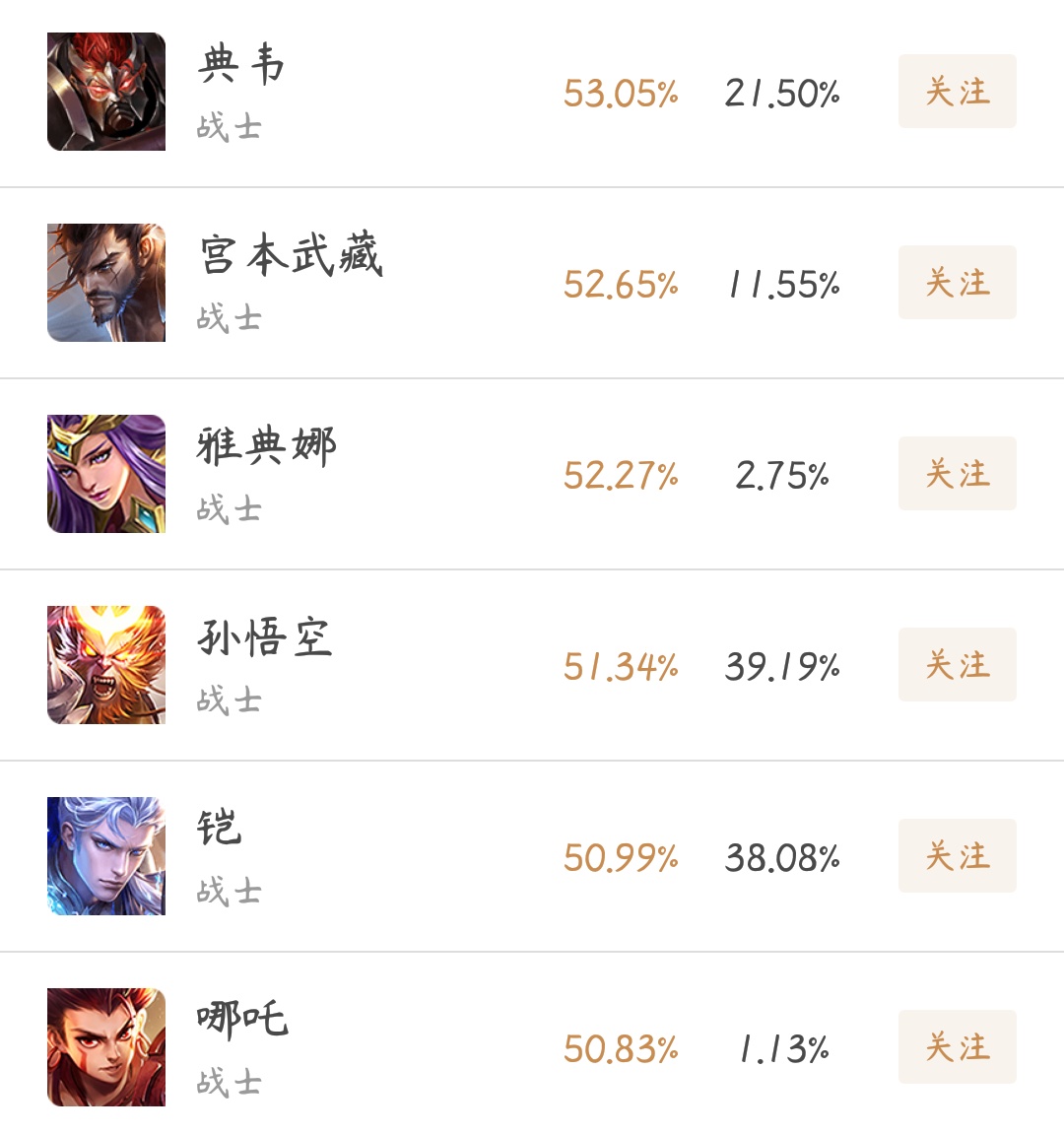Screen dimensions: 1064x1134
Task: Follow 雅典娜 with the 关注 button
Action: [x=957, y=474]
